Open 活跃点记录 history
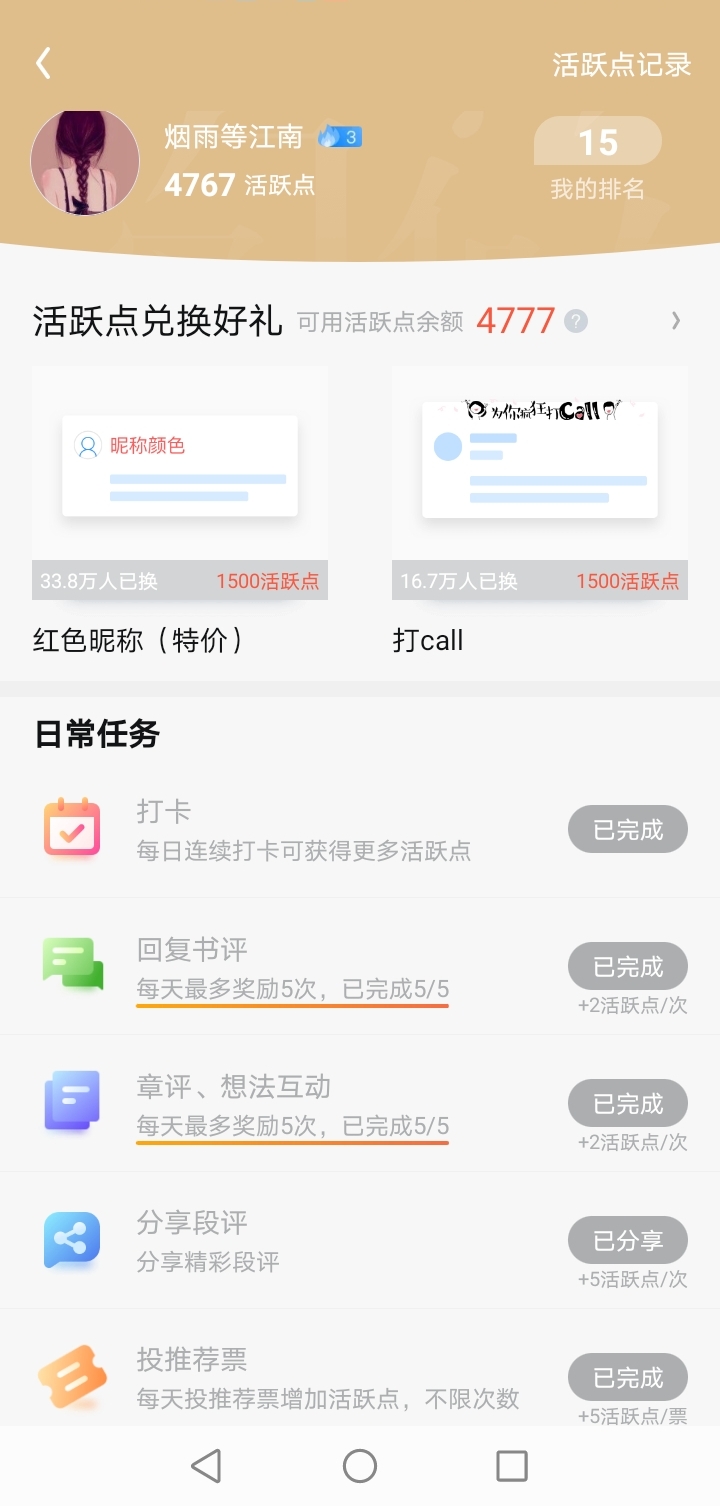720x1506 pixels. click(x=622, y=65)
